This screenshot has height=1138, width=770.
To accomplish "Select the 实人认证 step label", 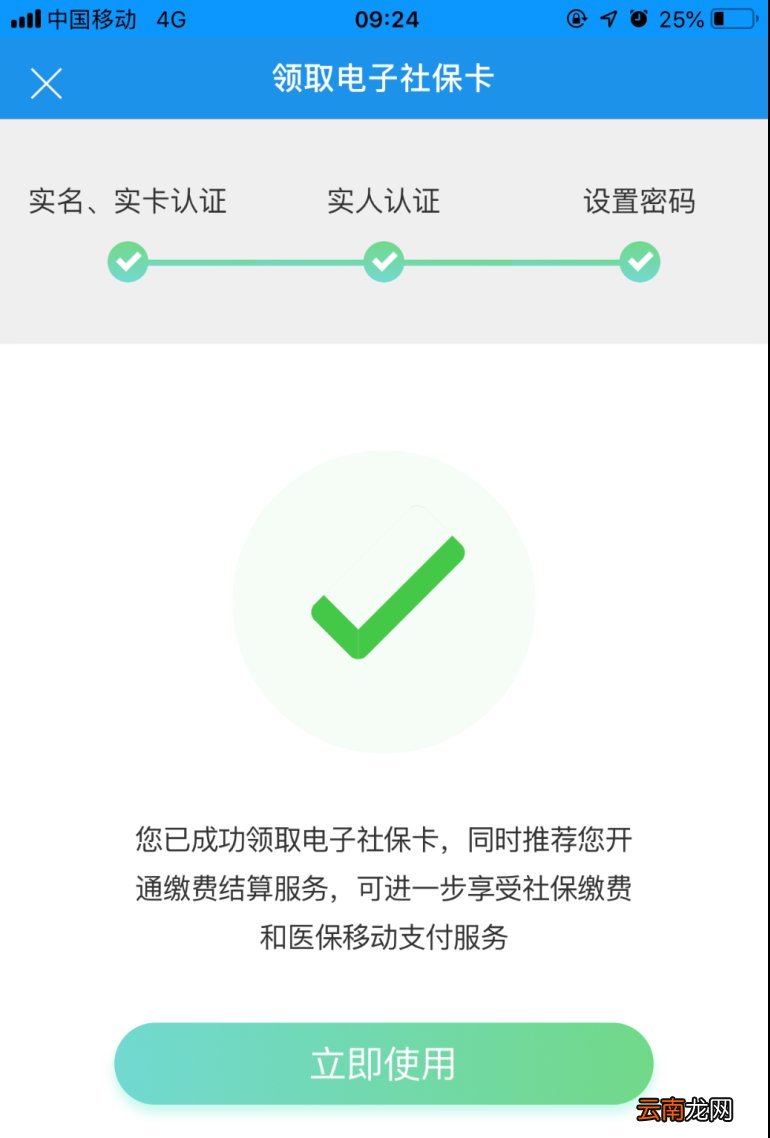I will pyautogui.click(x=384, y=202).
